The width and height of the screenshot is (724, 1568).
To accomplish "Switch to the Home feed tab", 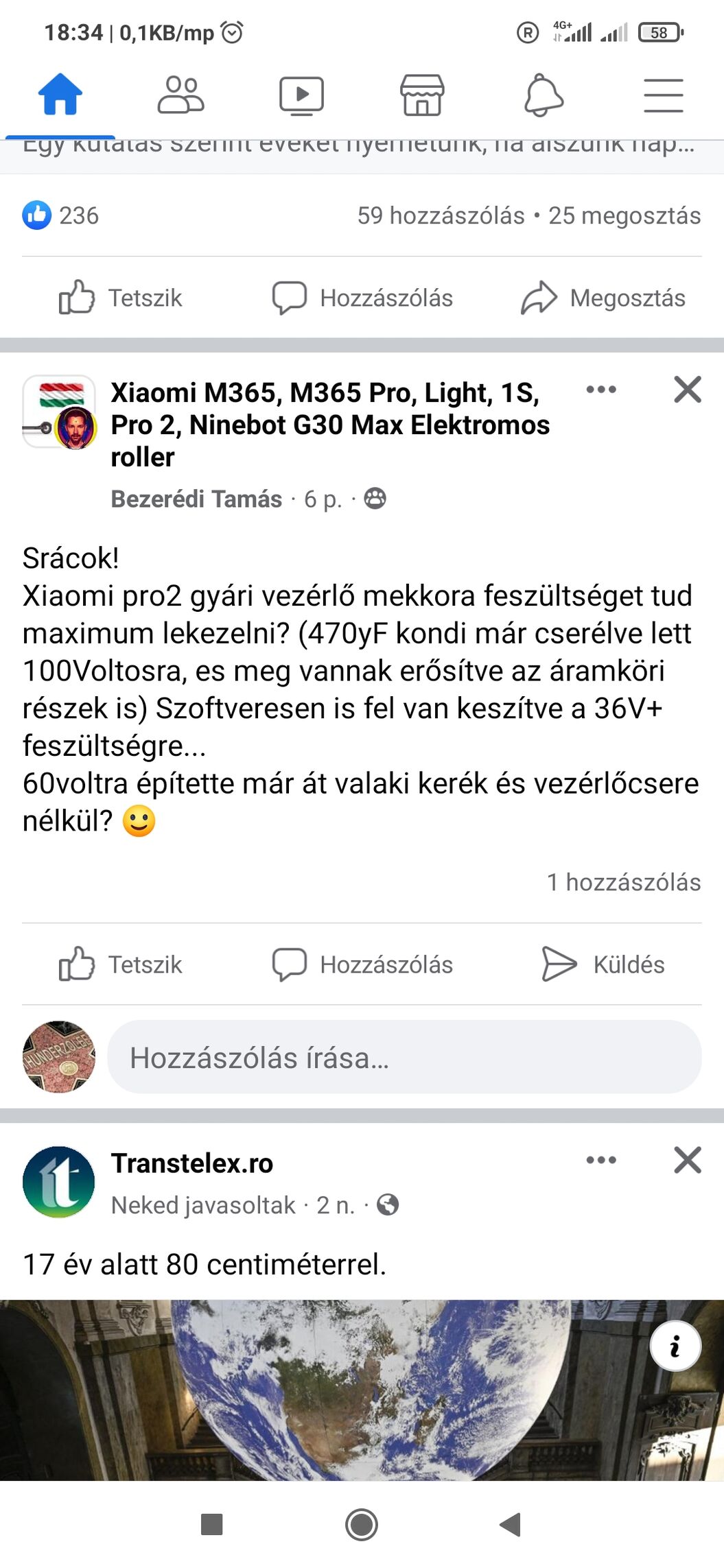I will 60,95.
